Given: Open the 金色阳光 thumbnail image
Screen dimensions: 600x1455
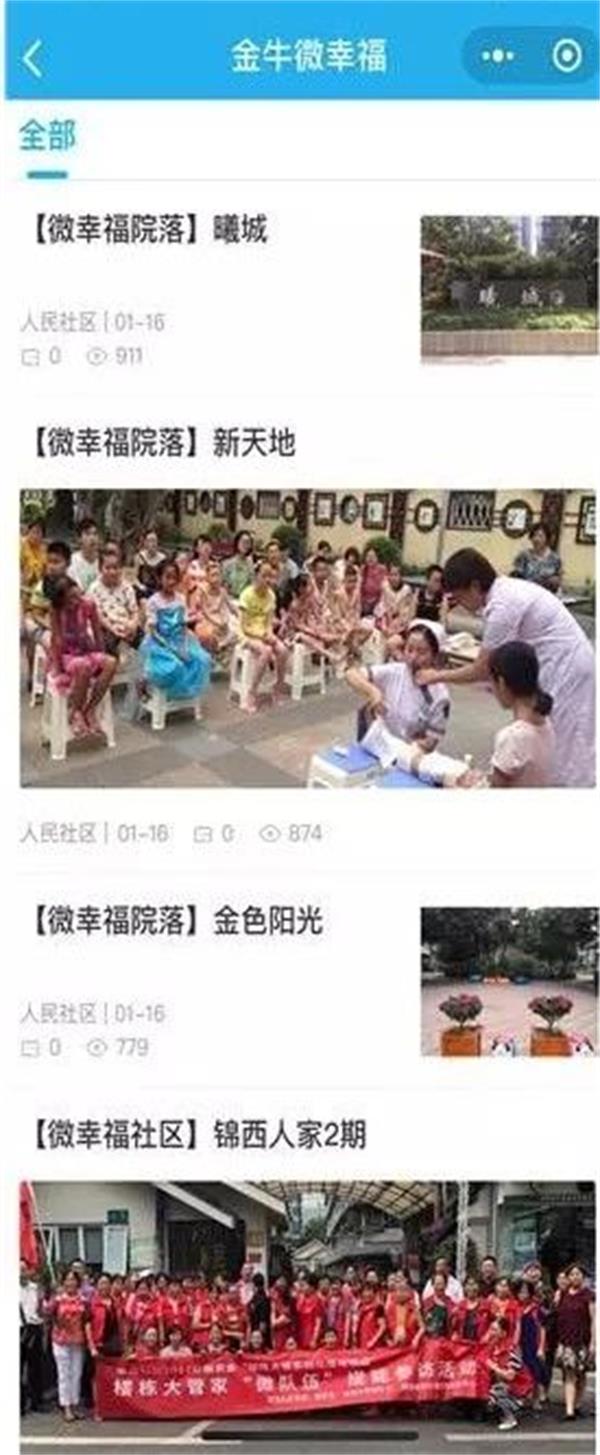Looking at the screenshot, I should coord(509,981).
